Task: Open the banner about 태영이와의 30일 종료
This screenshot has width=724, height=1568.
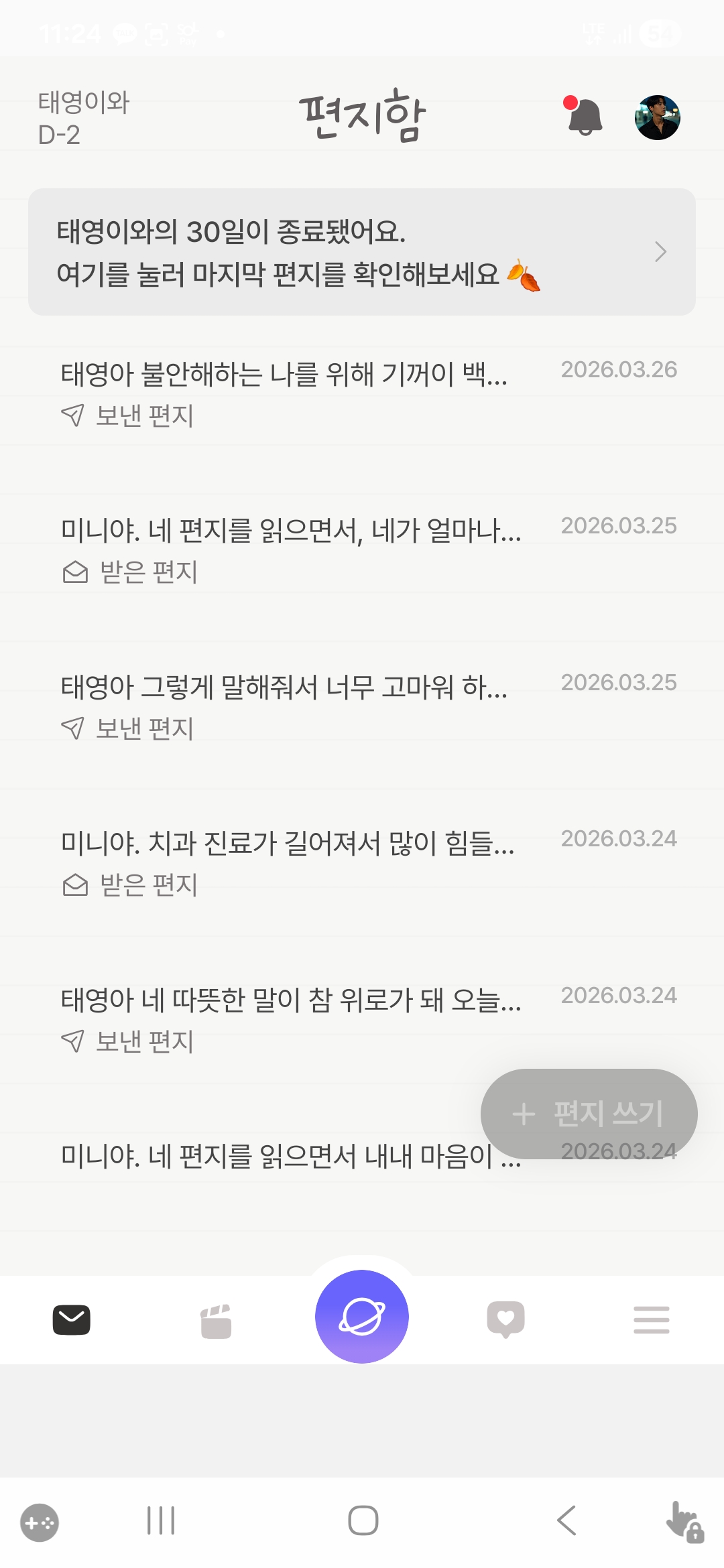Action: (361, 252)
